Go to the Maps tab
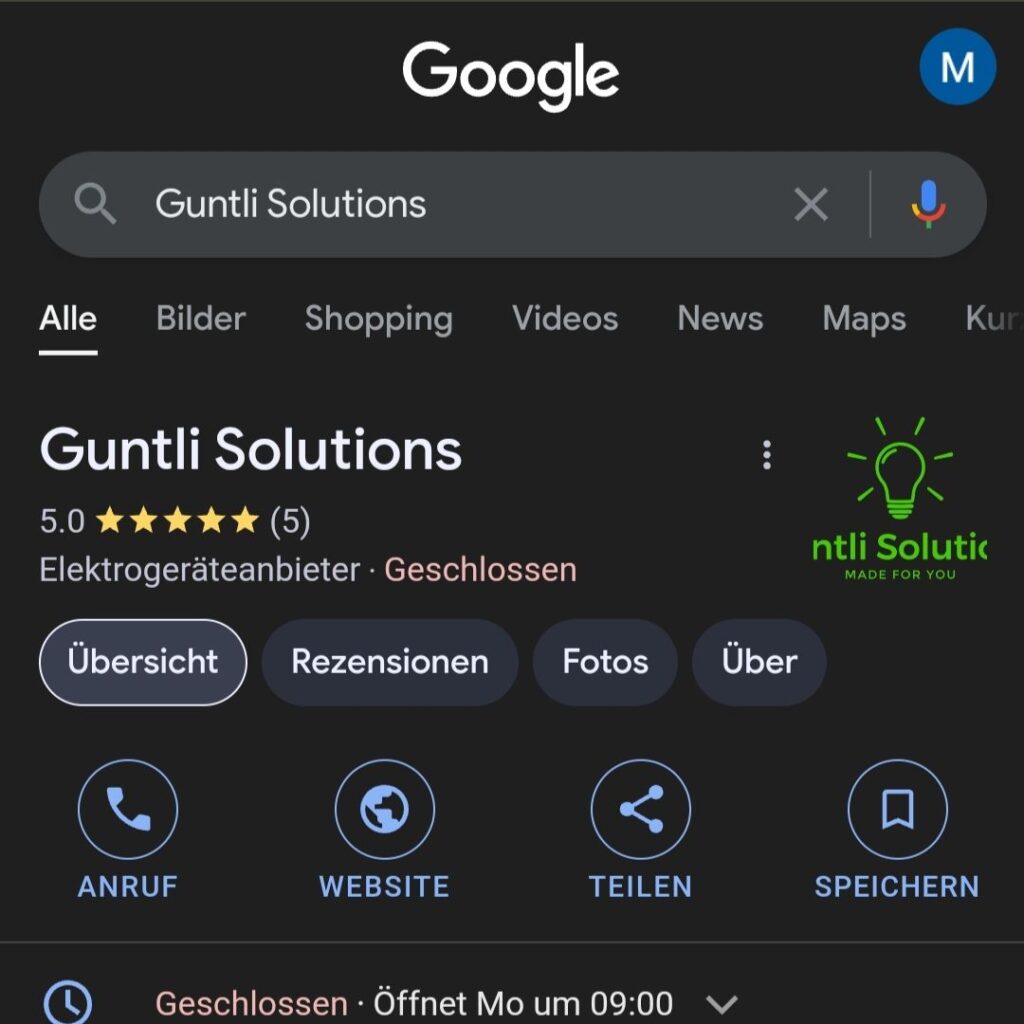Viewport: 1024px width, 1024px height. (x=864, y=319)
